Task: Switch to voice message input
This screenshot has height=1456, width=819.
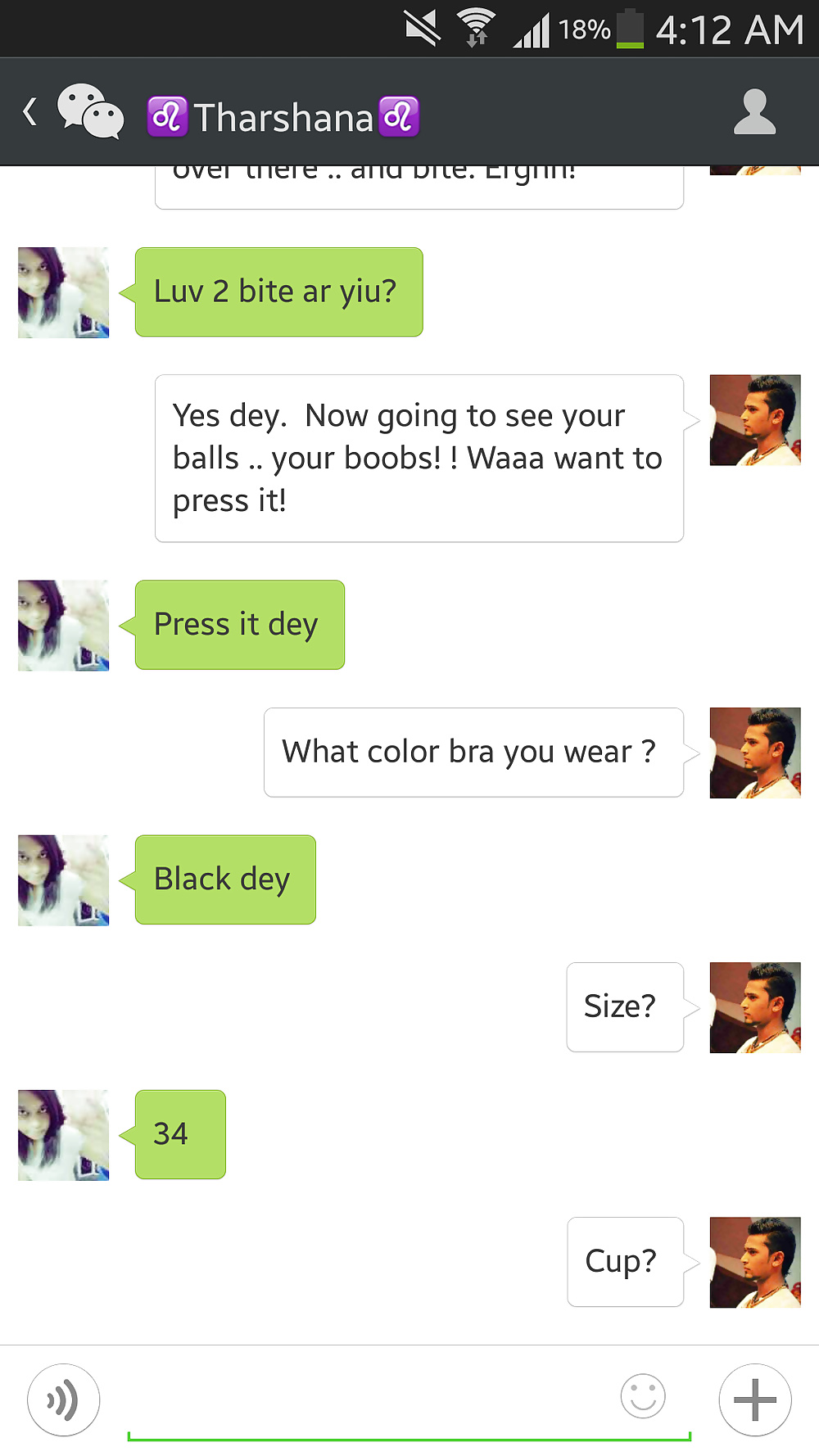Action: point(64,1399)
